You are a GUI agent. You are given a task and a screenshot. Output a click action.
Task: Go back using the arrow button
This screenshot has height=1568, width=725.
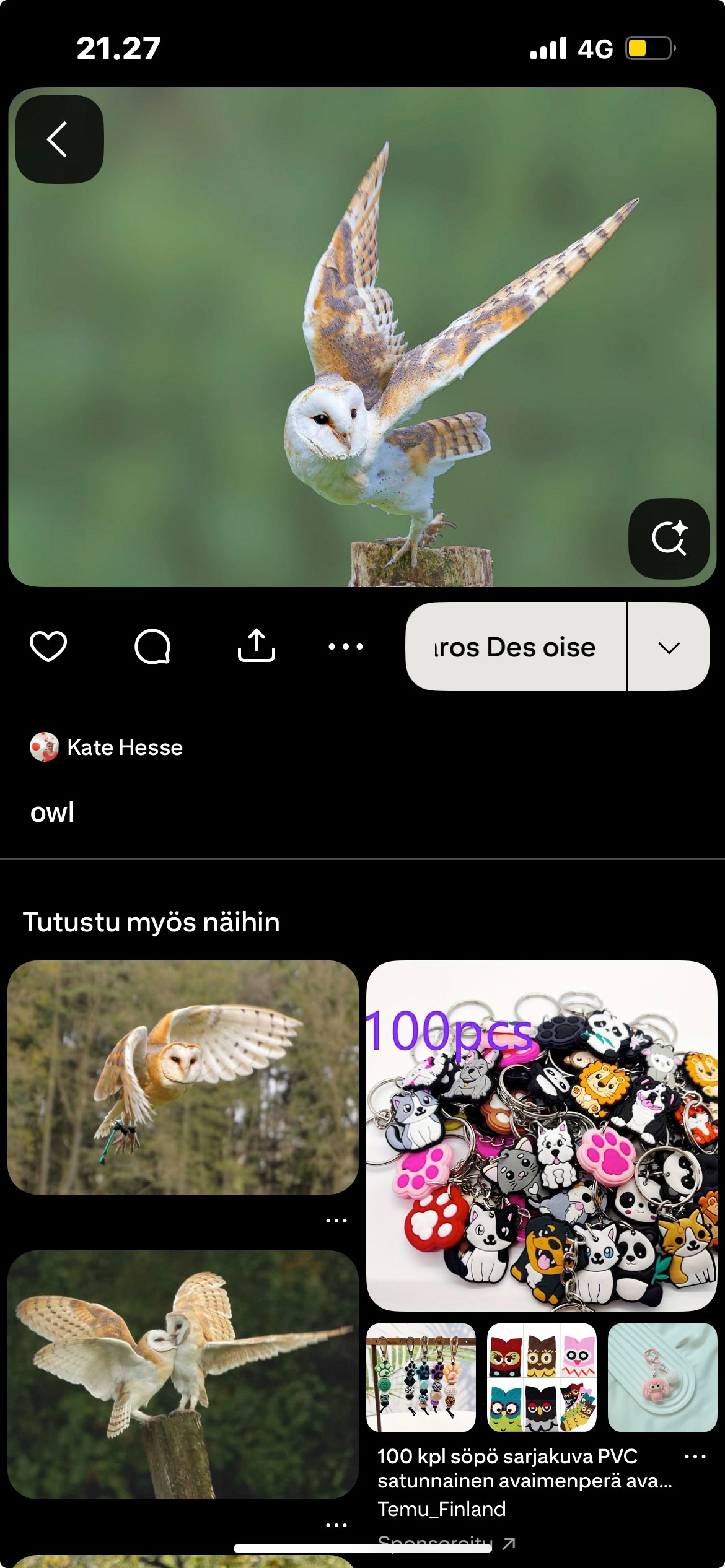(x=59, y=139)
